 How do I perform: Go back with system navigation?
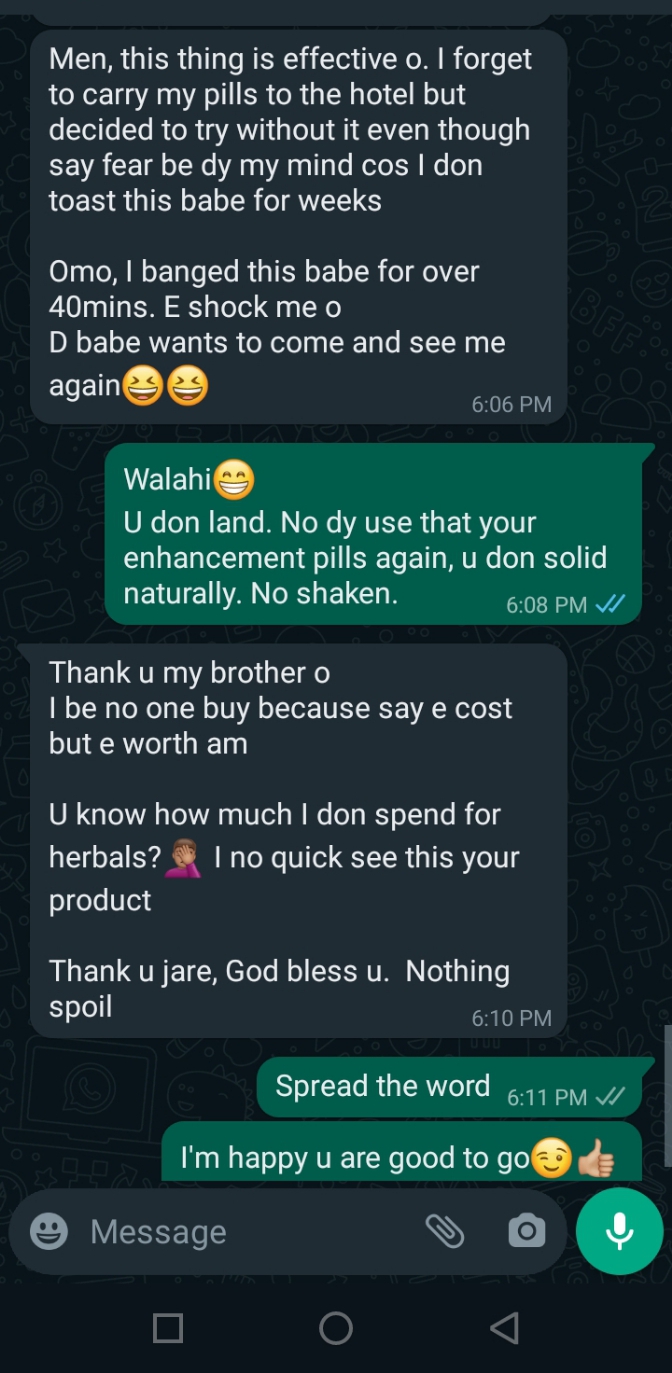coord(504,1328)
